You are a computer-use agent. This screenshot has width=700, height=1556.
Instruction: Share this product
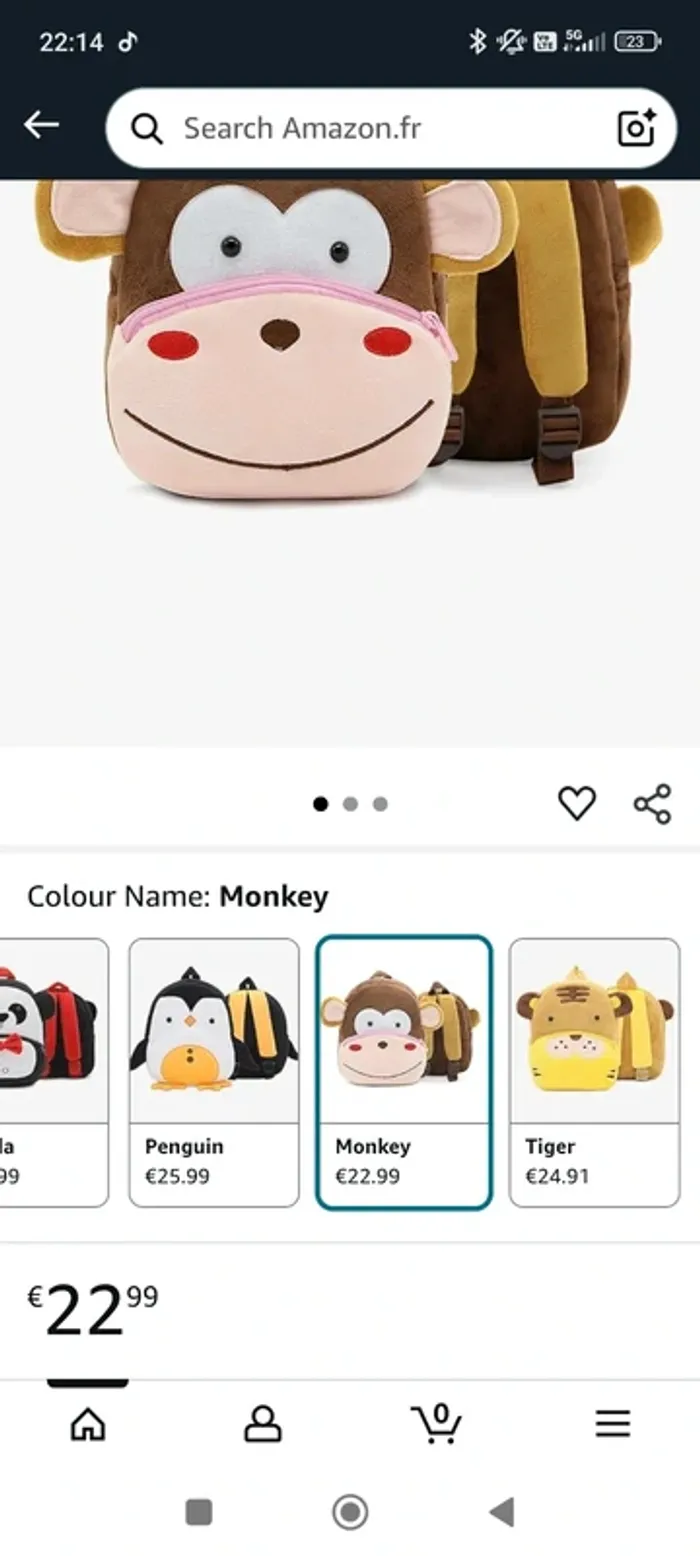pyautogui.click(x=652, y=803)
